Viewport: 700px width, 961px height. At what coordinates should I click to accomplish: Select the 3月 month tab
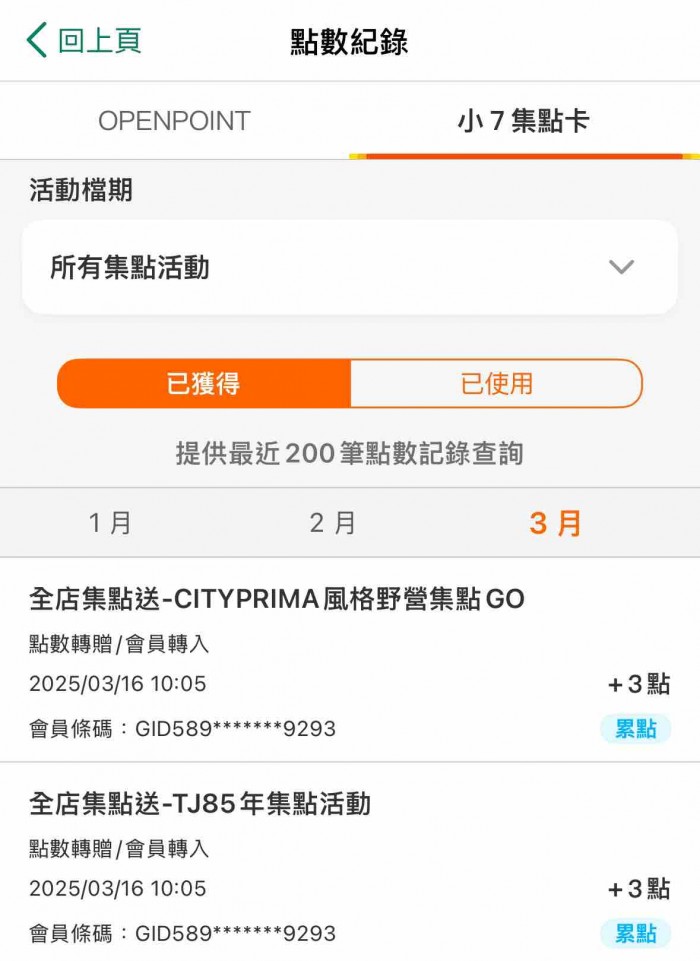tap(555, 523)
